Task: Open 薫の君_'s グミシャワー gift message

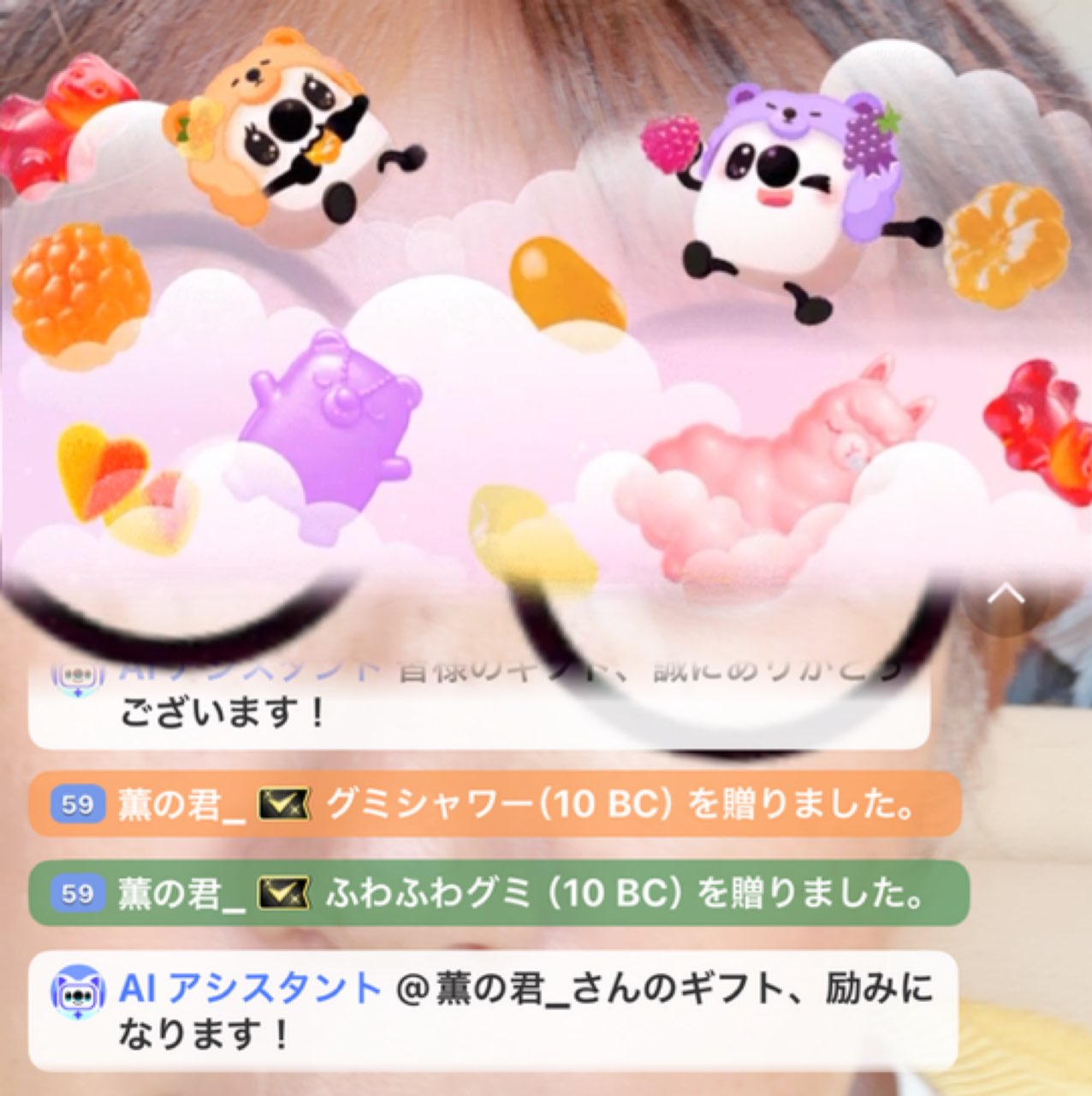Action: click(495, 804)
